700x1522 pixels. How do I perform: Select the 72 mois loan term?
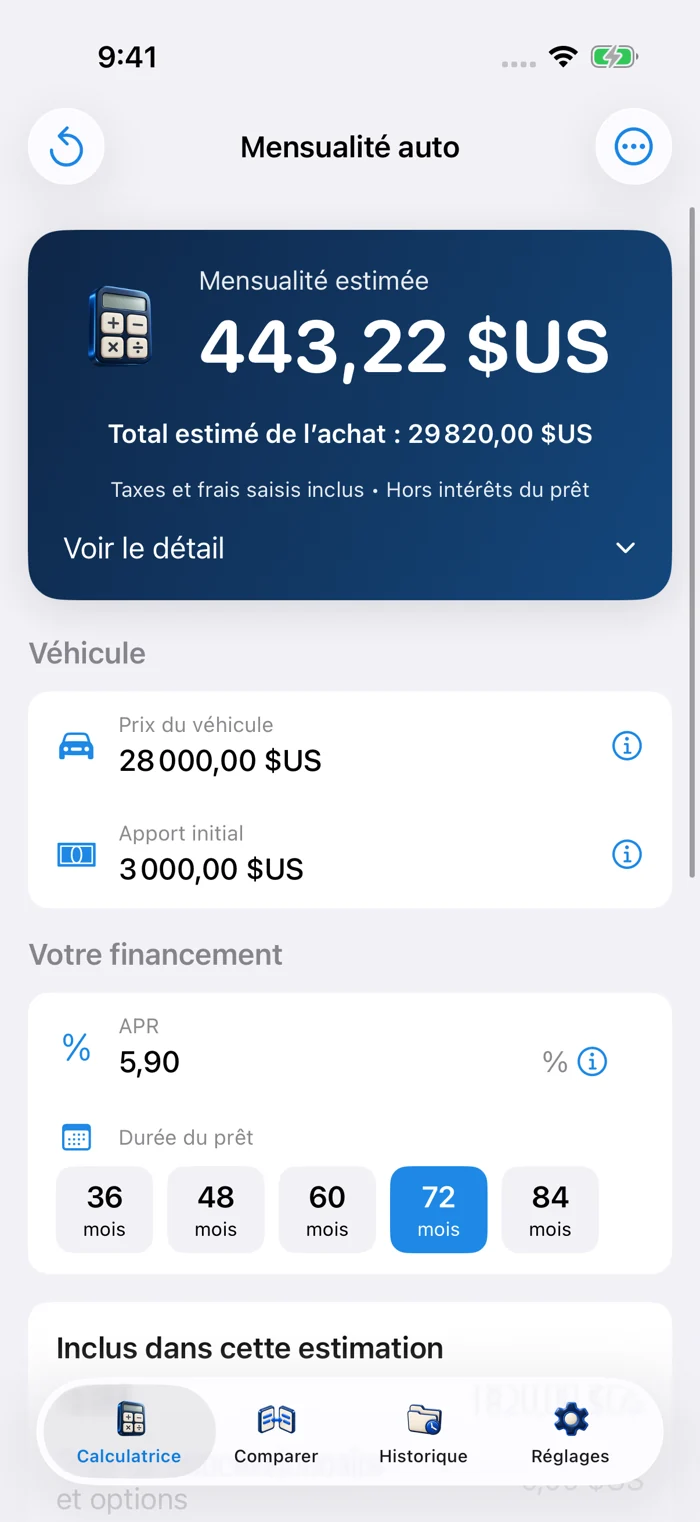pos(439,1209)
